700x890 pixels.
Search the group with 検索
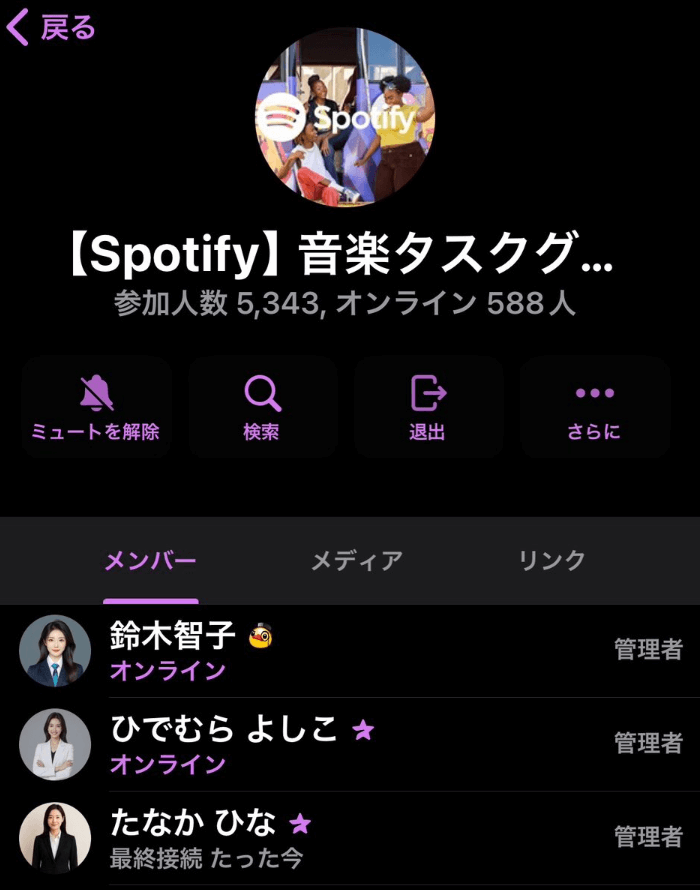[262, 408]
